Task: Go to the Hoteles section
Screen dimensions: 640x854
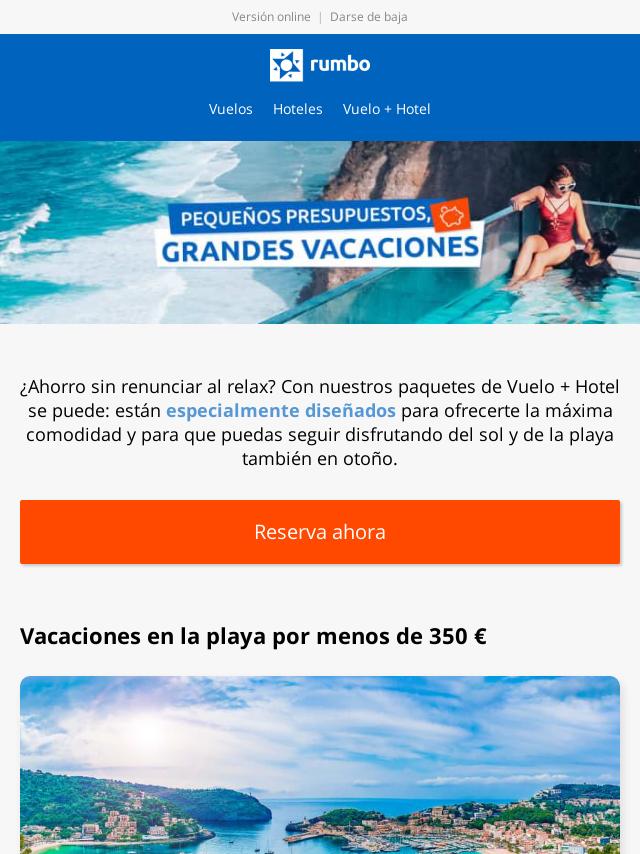Action: pos(297,109)
